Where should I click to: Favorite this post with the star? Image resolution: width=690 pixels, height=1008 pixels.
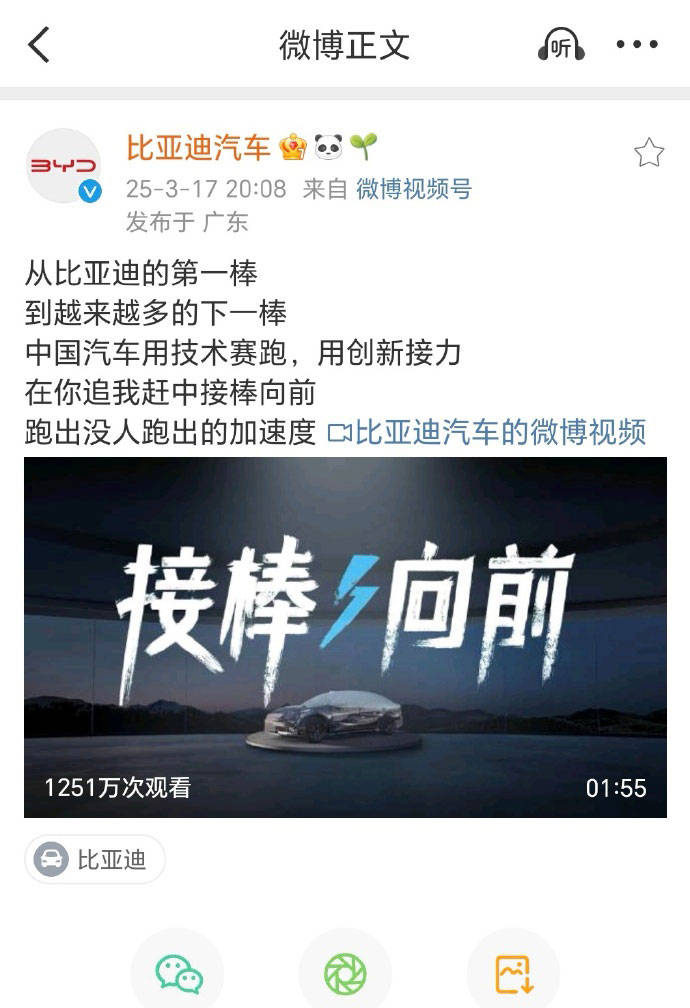pyautogui.click(x=649, y=153)
